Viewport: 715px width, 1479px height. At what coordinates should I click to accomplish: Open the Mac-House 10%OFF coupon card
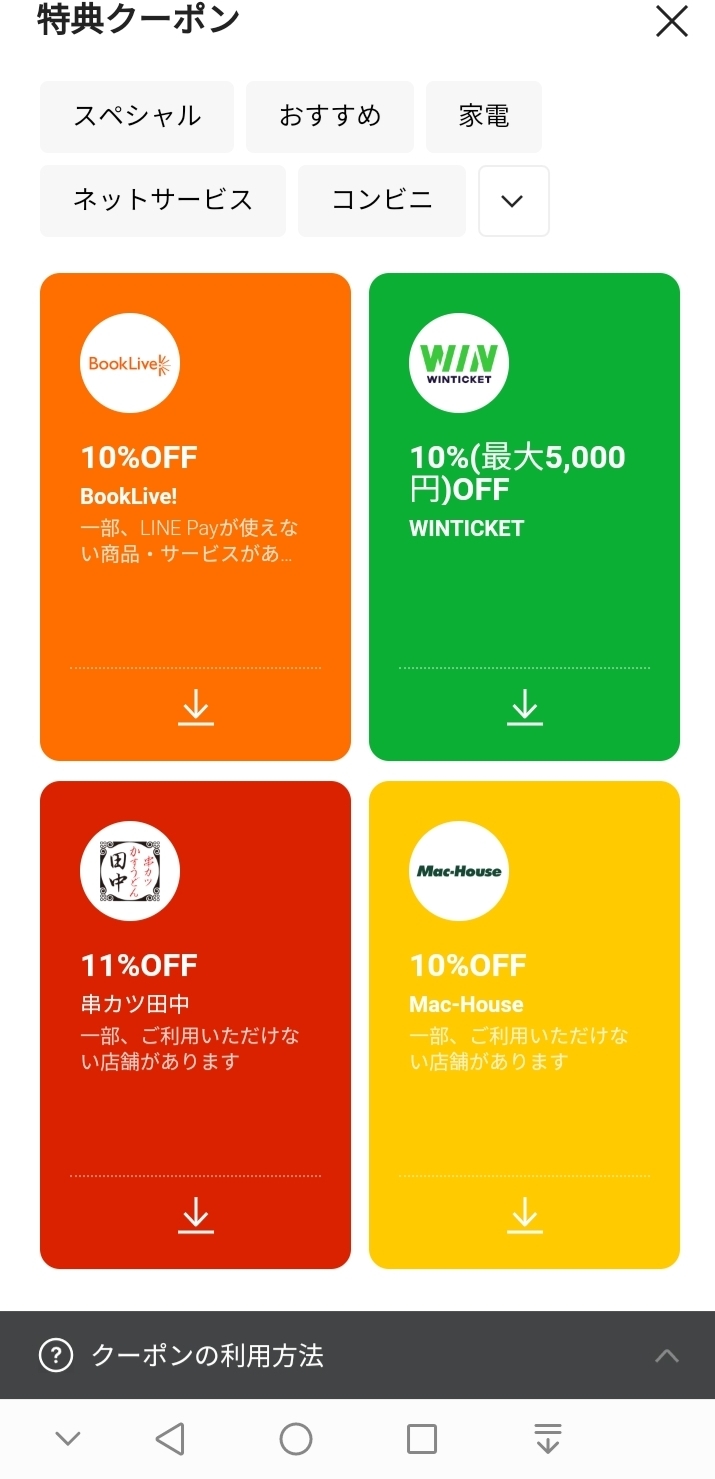pos(524,978)
